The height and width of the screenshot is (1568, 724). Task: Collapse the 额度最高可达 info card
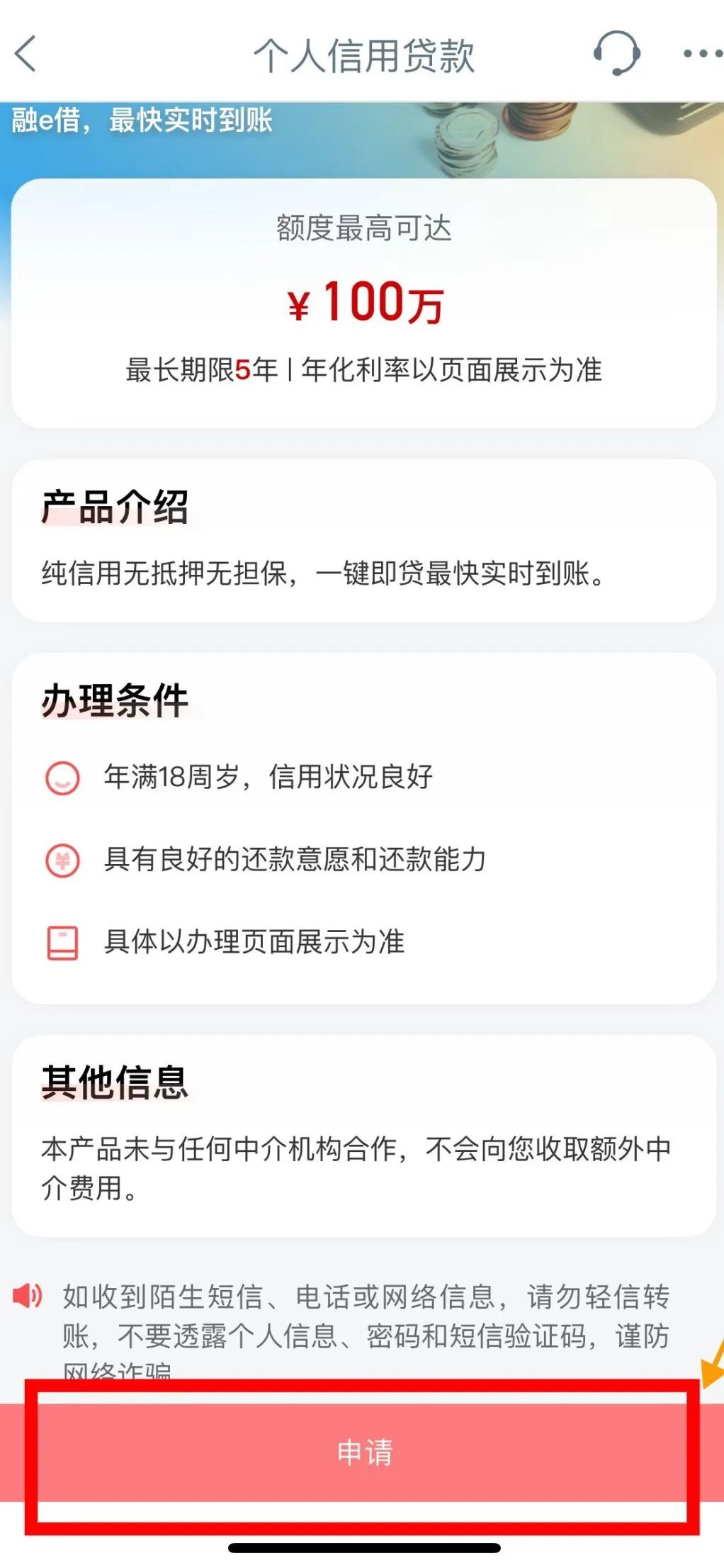pos(364,228)
